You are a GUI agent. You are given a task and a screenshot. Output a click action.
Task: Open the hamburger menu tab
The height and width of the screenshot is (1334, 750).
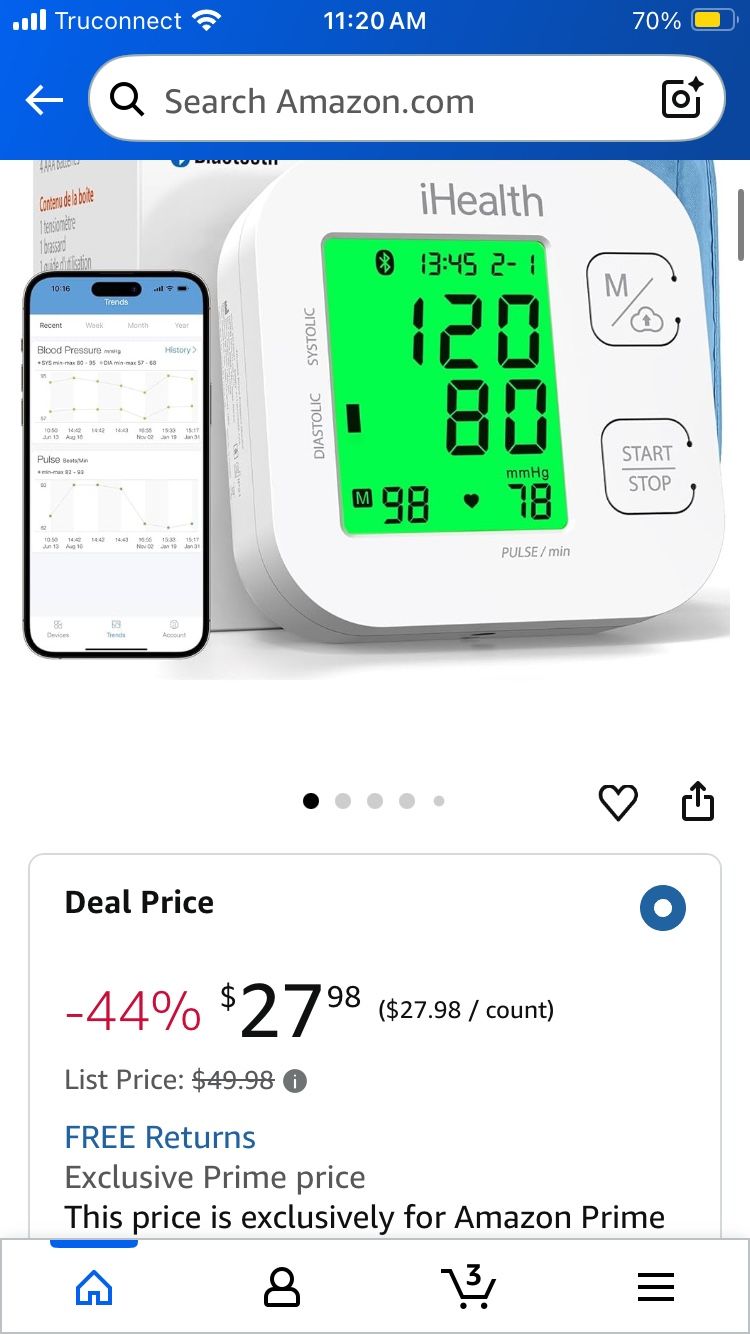(x=655, y=1287)
